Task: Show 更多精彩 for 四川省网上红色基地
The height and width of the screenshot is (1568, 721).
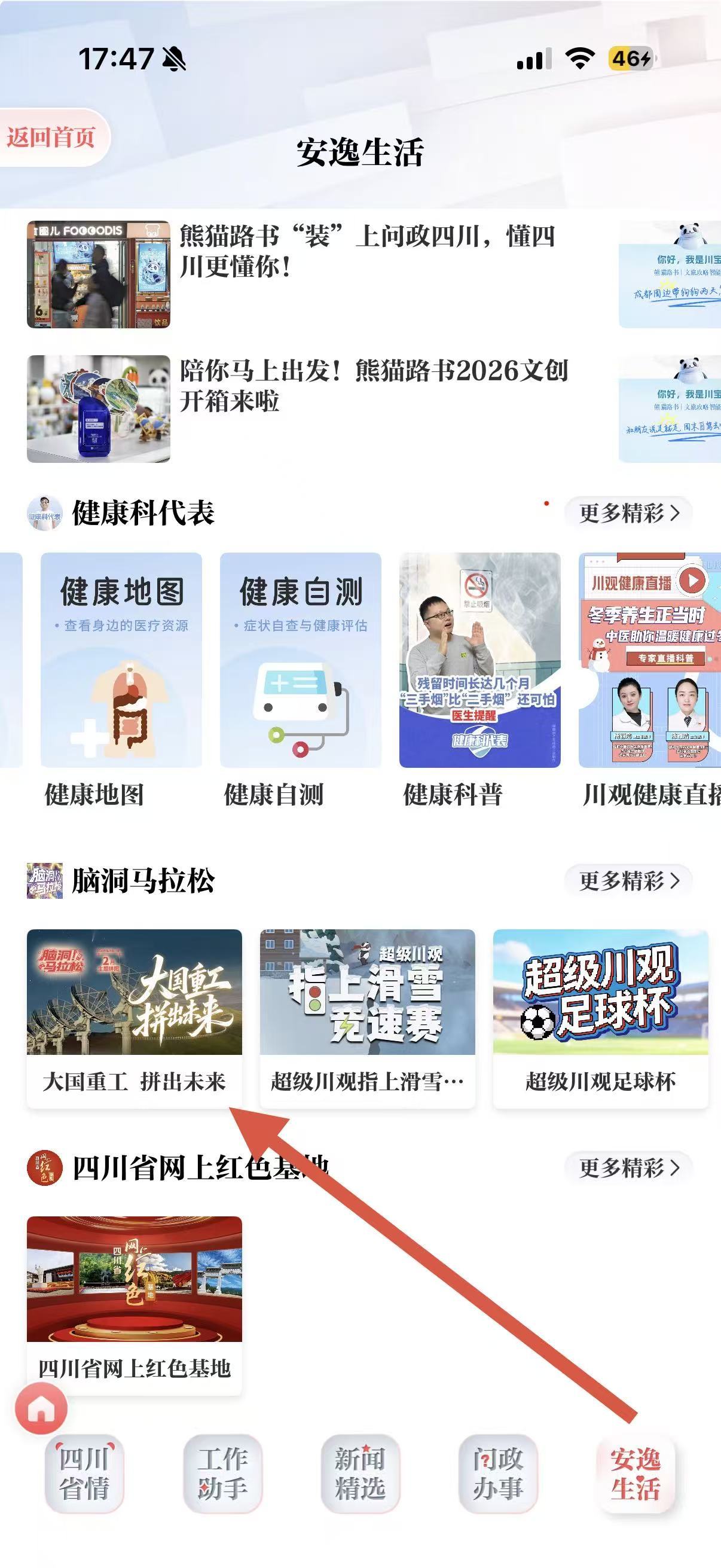Action: coord(628,1168)
